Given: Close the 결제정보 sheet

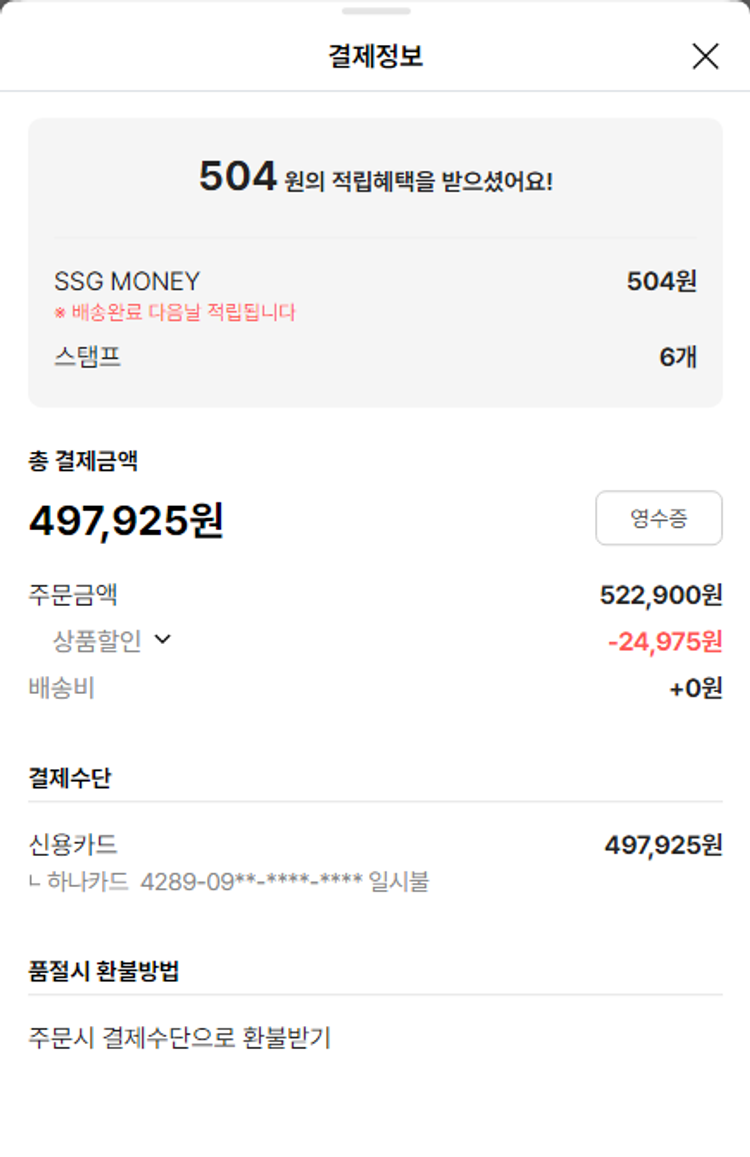Looking at the screenshot, I should coord(705,57).
